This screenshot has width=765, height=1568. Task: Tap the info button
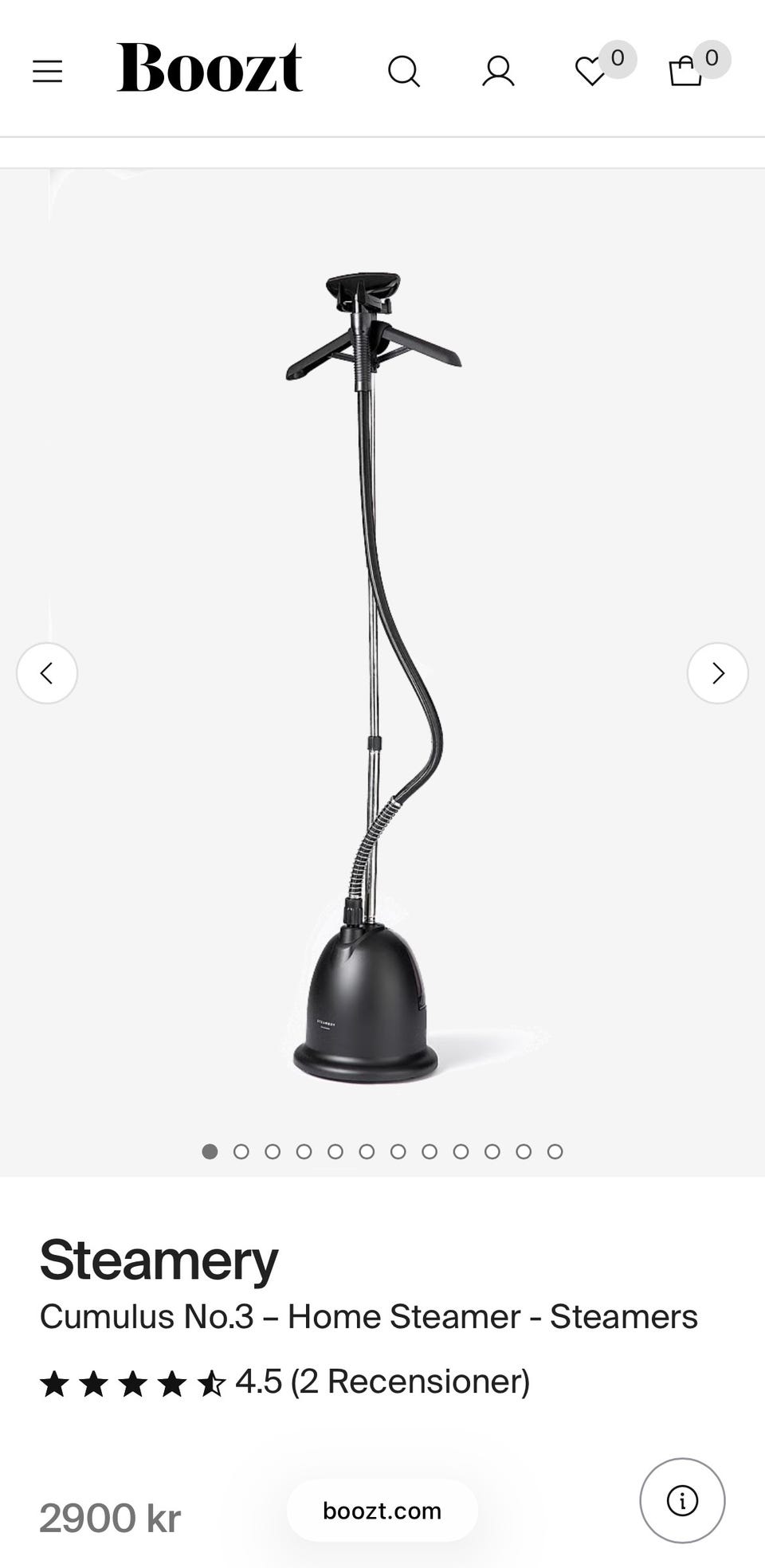(x=682, y=1500)
